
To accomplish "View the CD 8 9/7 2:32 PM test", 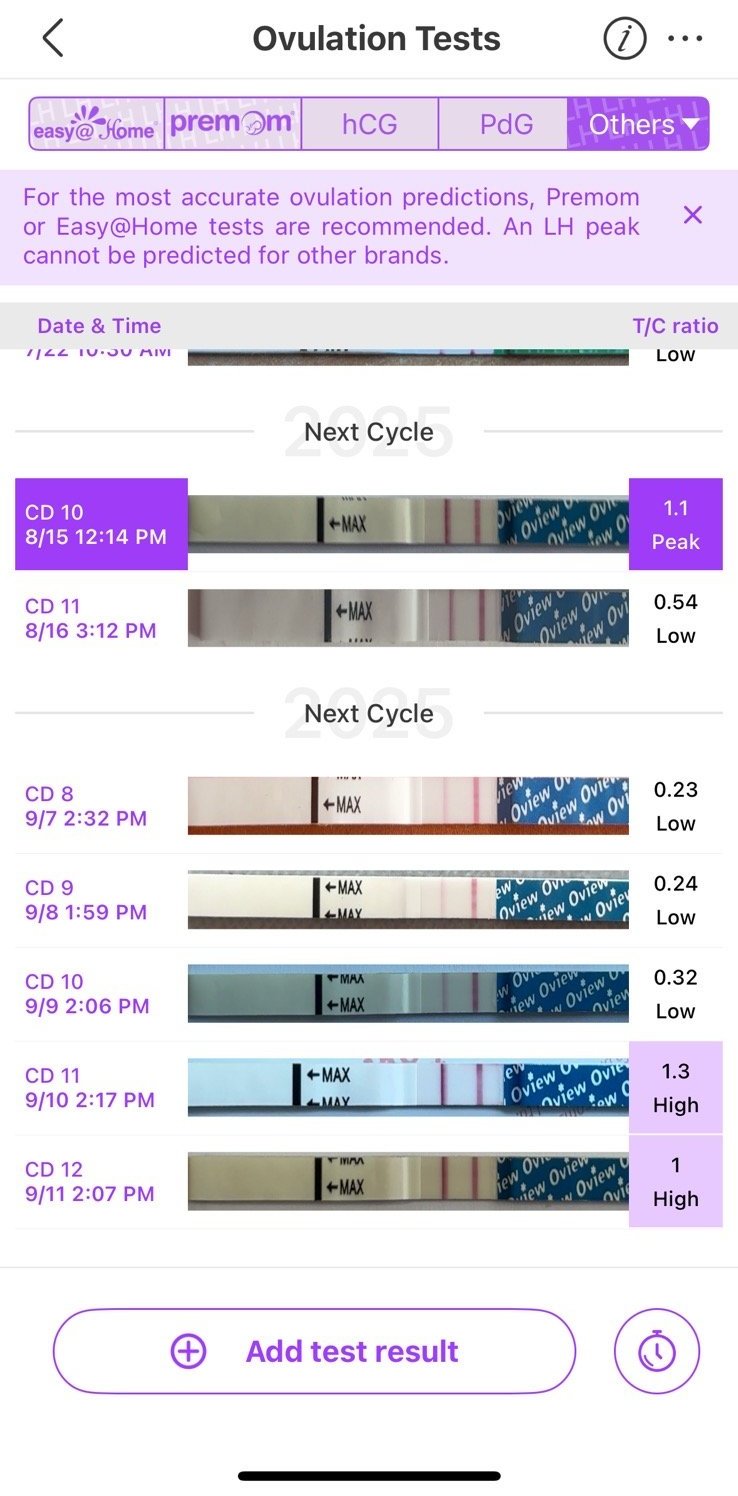I will pyautogui.click(x=368, y=806).
